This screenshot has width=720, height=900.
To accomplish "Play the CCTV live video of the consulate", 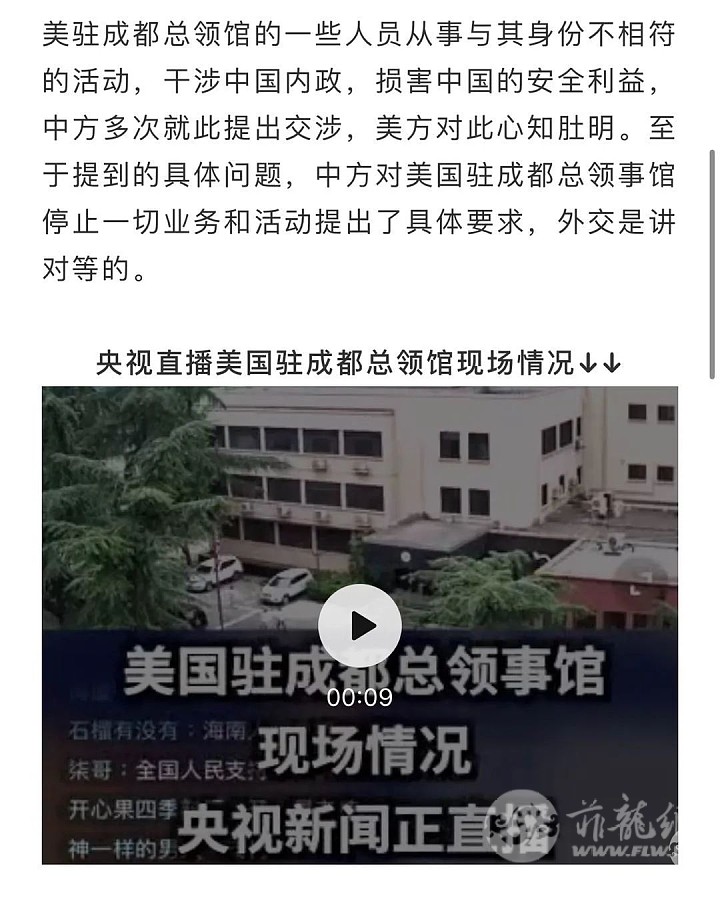I will point(360,627).
